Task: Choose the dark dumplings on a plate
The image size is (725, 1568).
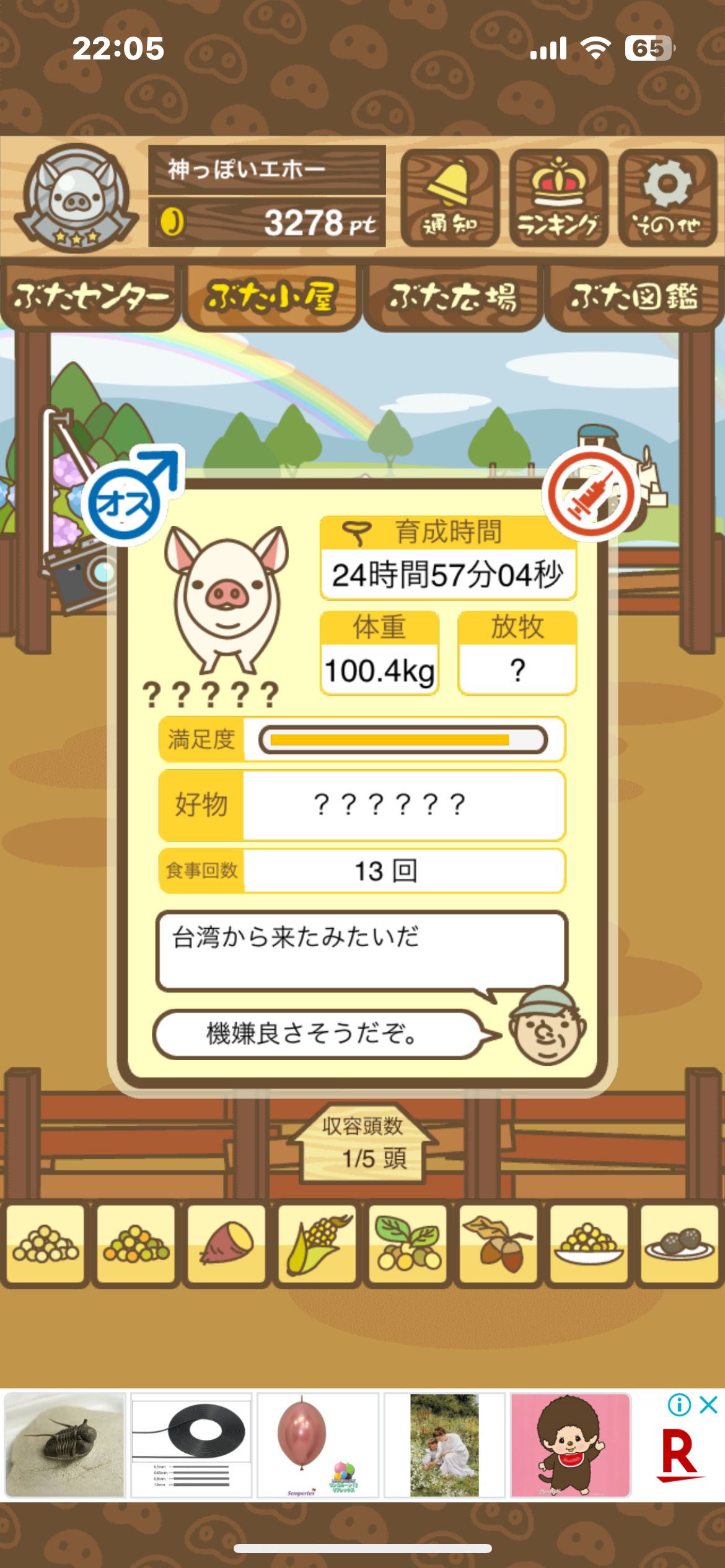Action: click(679, 1244)
